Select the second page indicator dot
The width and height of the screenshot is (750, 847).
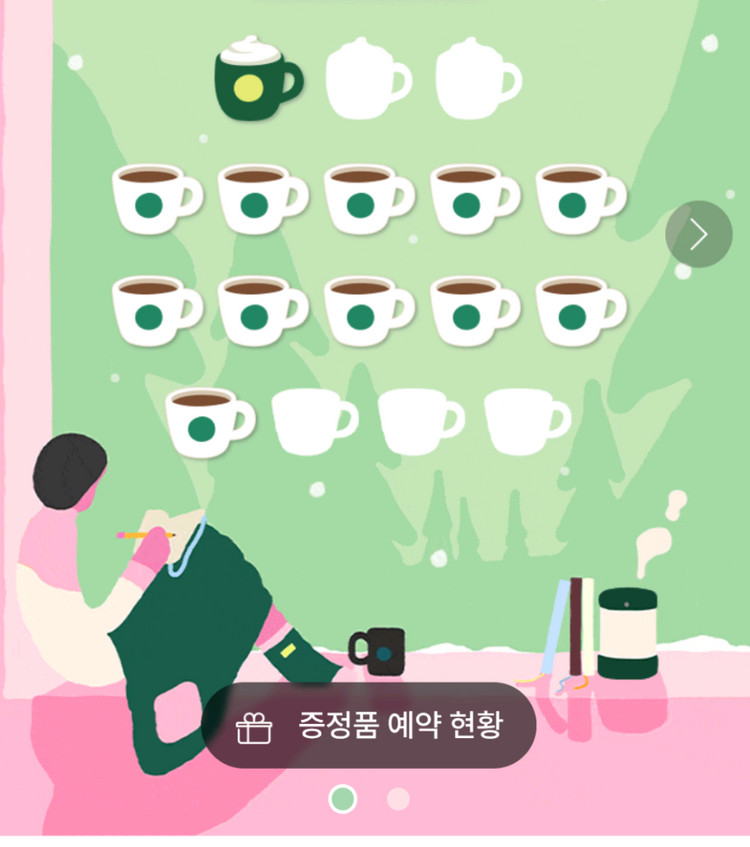point(398,799)
